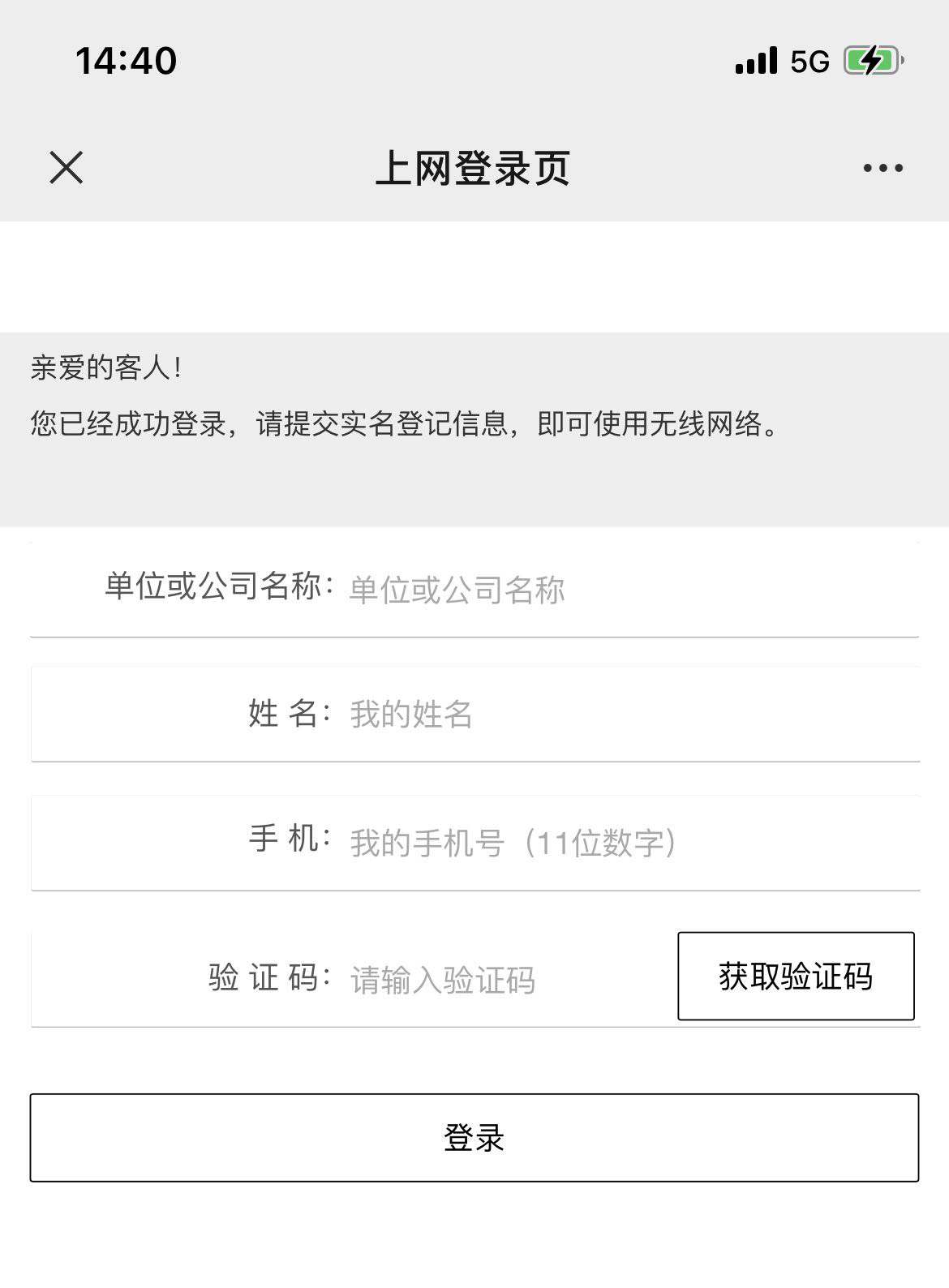Viewport: 949px width, 1288px height.
Task: Close the 上网登录页 web page
Action: click(66, 168)
